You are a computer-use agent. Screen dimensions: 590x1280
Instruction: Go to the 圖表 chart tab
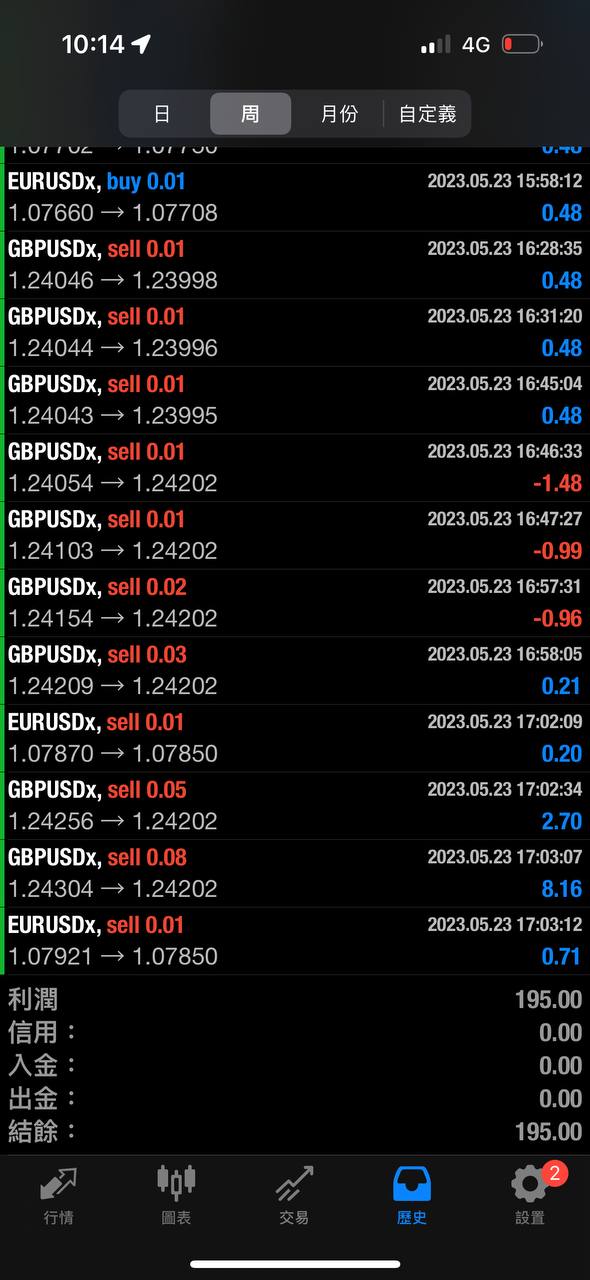tap(176, 1195)
